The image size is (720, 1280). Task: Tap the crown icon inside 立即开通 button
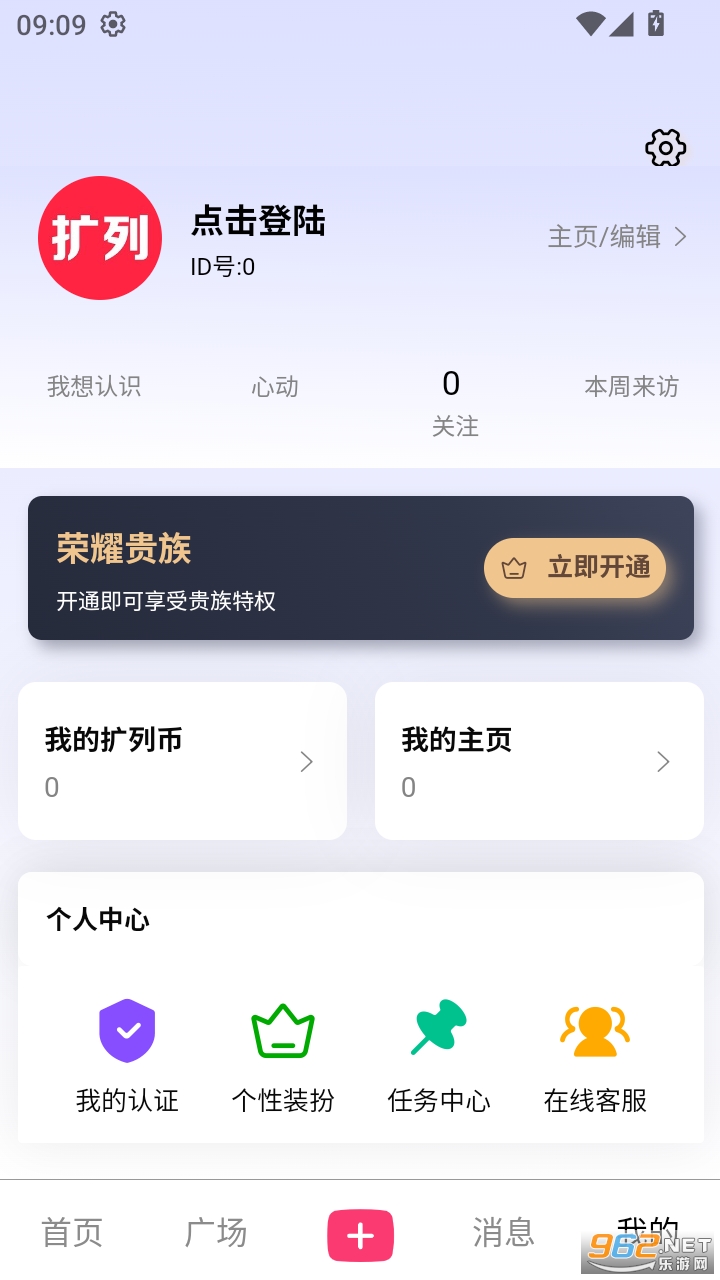pos(512,567)
